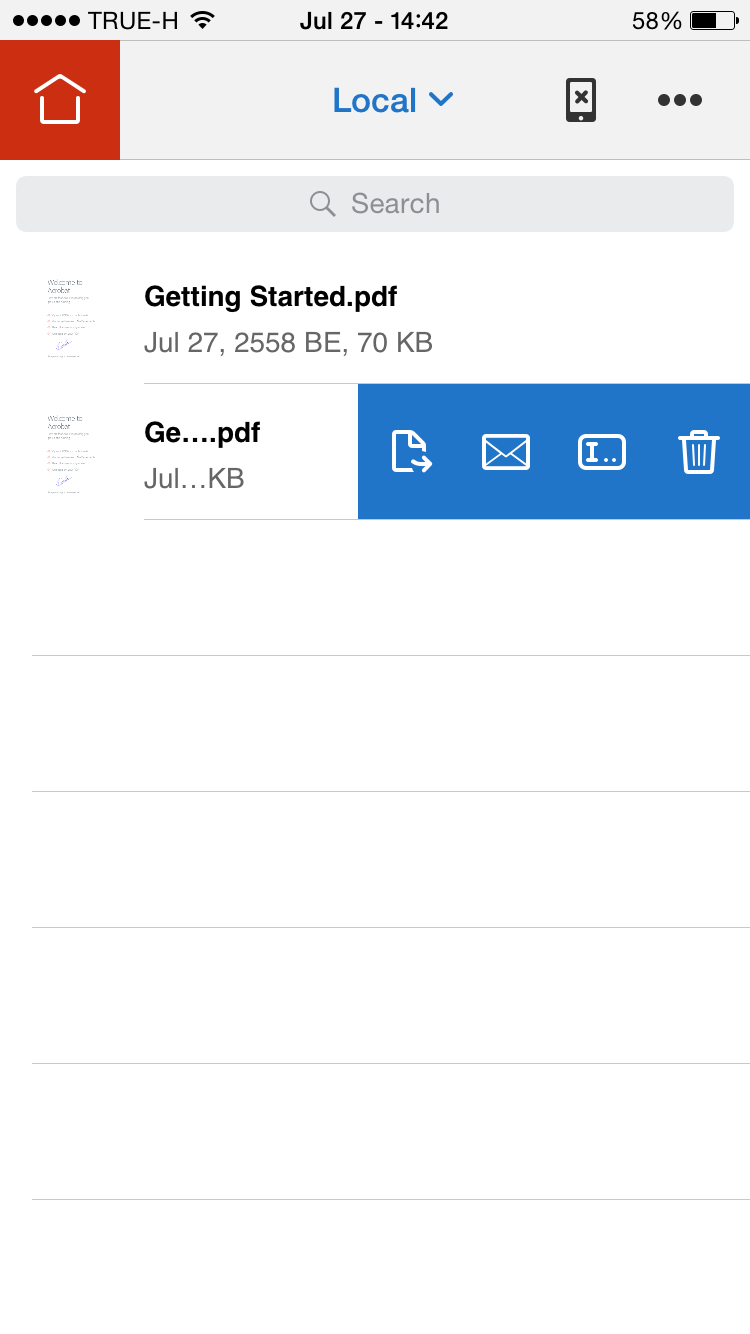Tap the red home button
This screenshot has width=750, height=1334.
coord(60,100)
